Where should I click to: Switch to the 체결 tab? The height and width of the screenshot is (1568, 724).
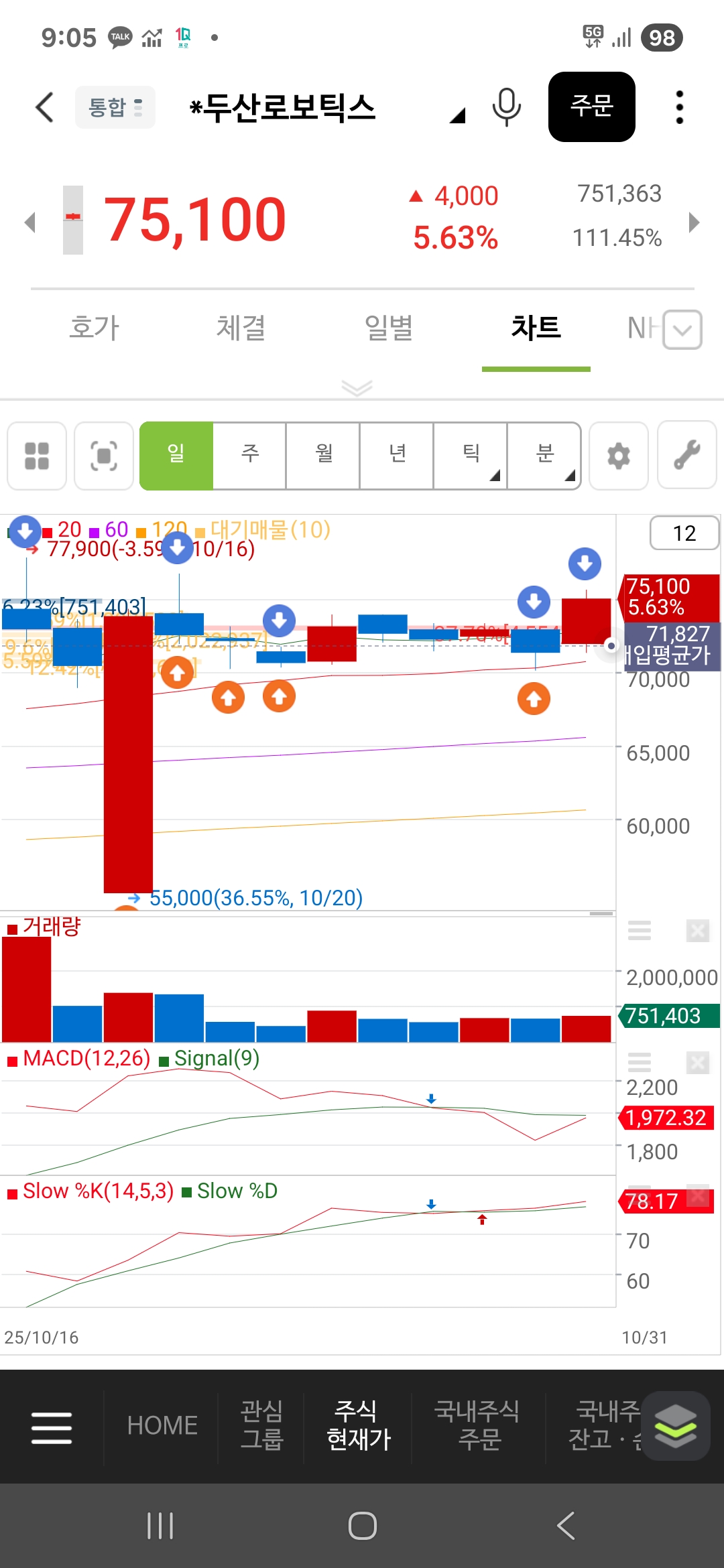(241, 328)
